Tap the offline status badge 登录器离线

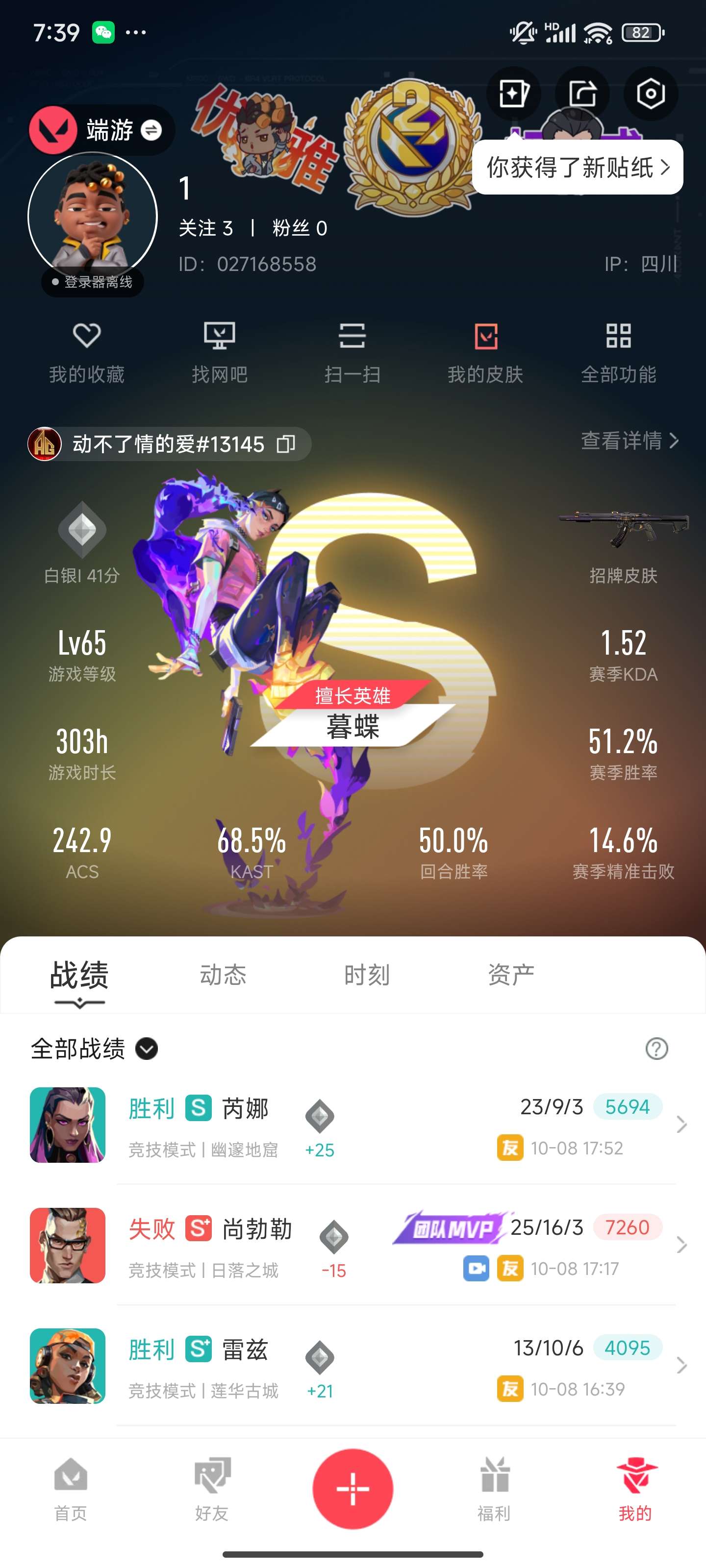click(x=90, y=282)
